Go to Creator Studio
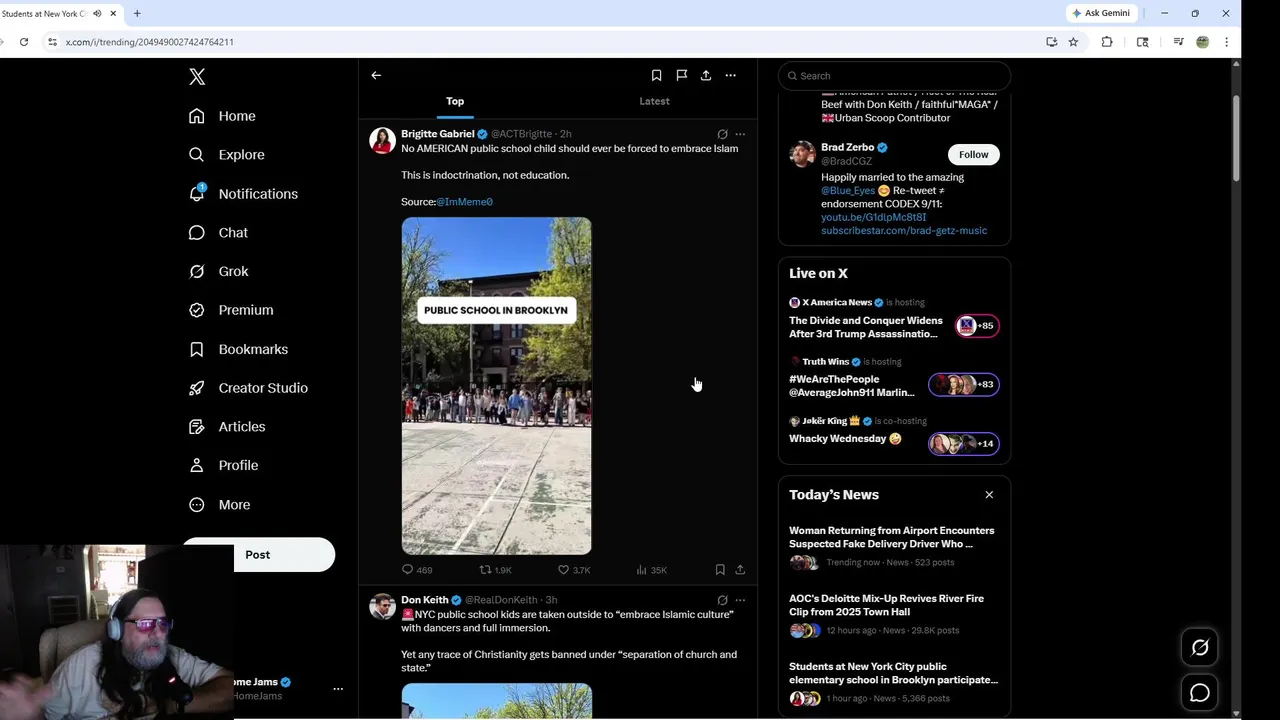The height and width of the screenshot is (720, 1280). click(x=262, y=388)
